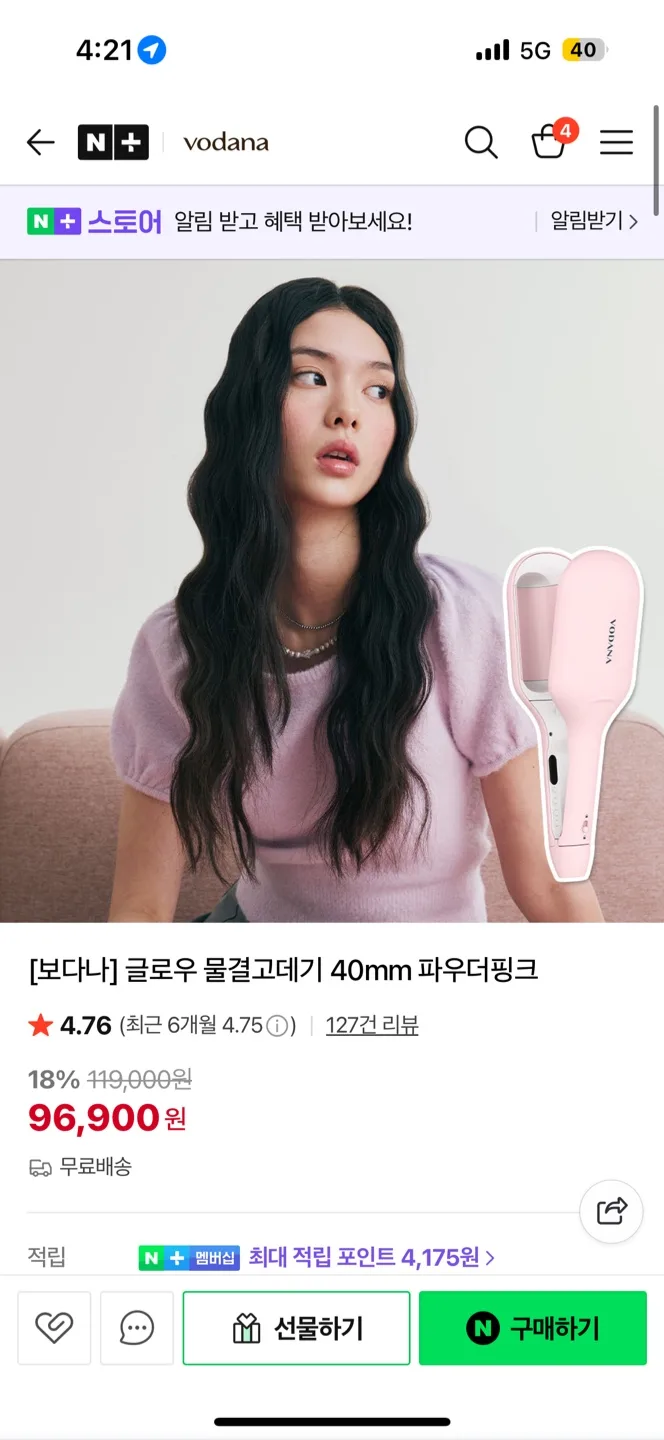Add product to wishlist with heart icon
664x1440 pixels.
(x=54, y=1328)
